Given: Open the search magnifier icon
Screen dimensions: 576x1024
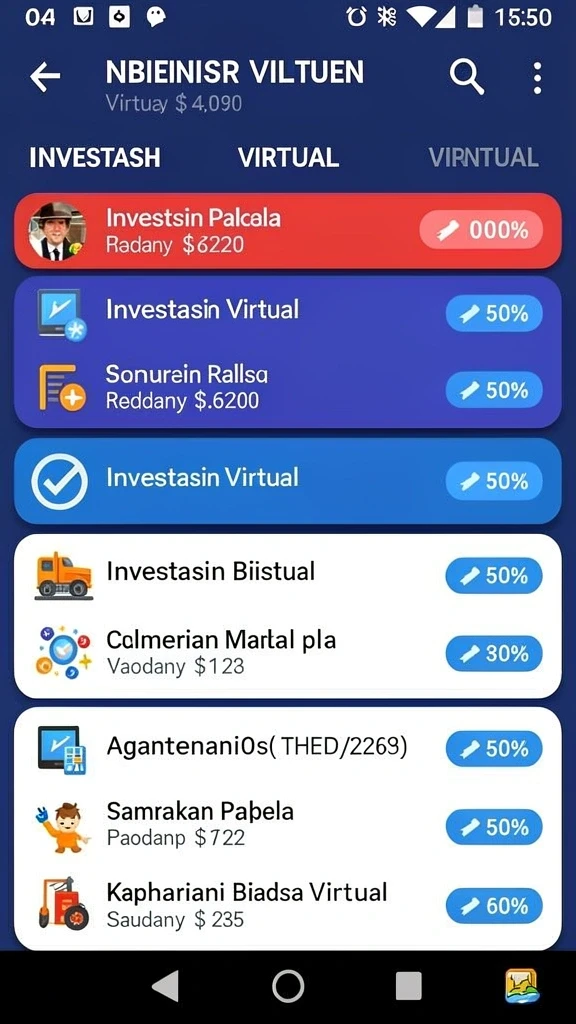Looking at the screenshot, I should click(466, 77).
